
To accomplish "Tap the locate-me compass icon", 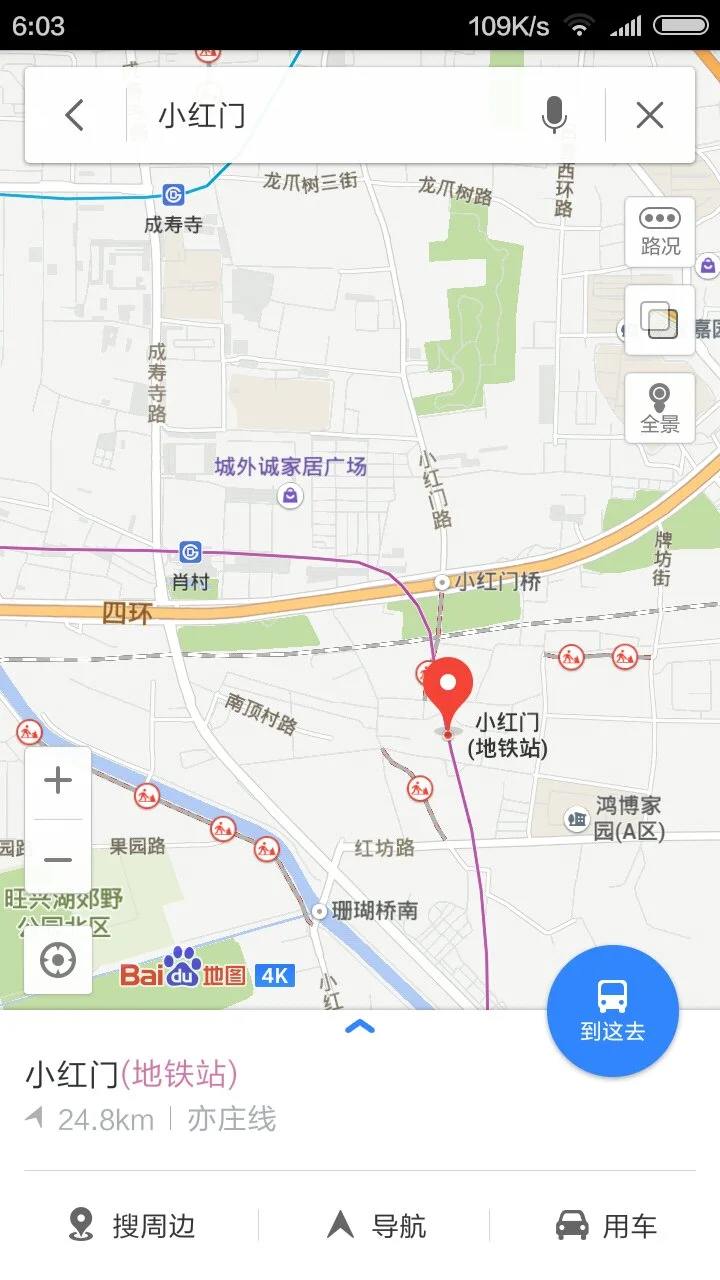I will click(x=57, y=959).
